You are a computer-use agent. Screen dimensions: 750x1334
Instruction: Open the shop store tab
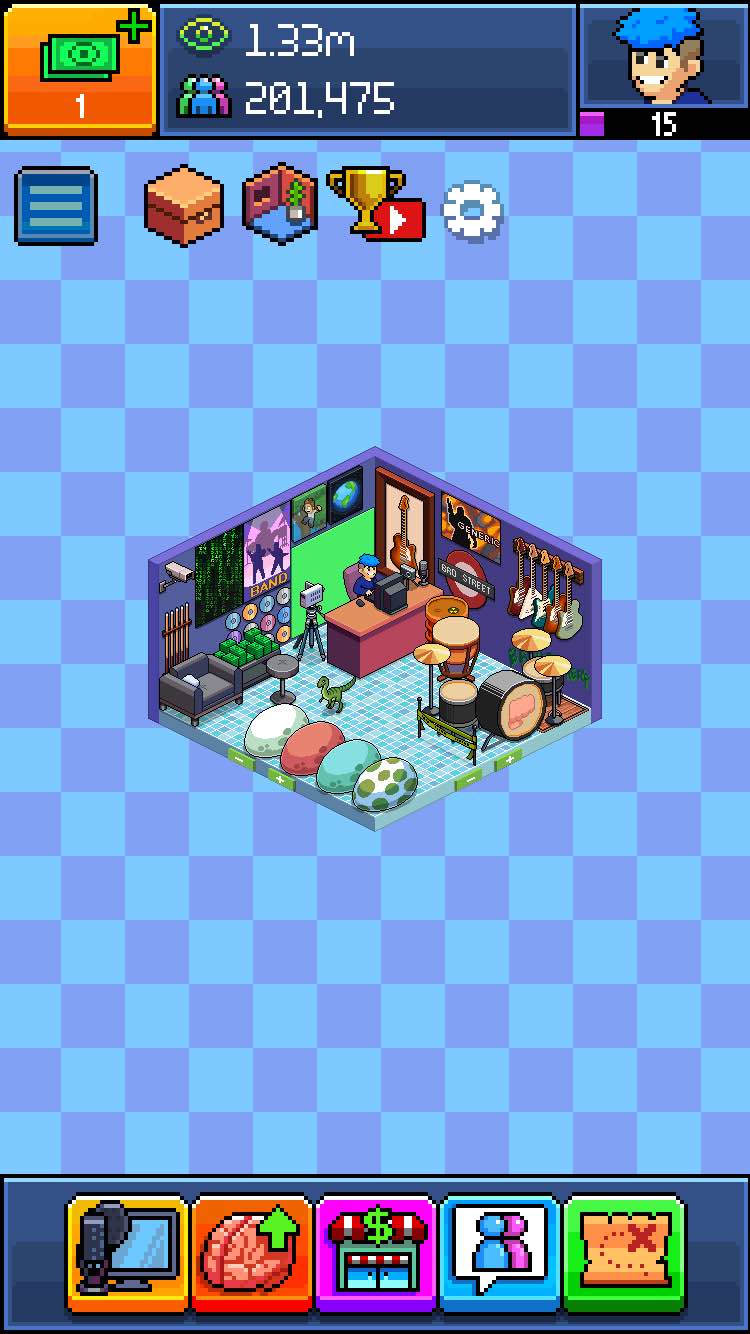376,1253
